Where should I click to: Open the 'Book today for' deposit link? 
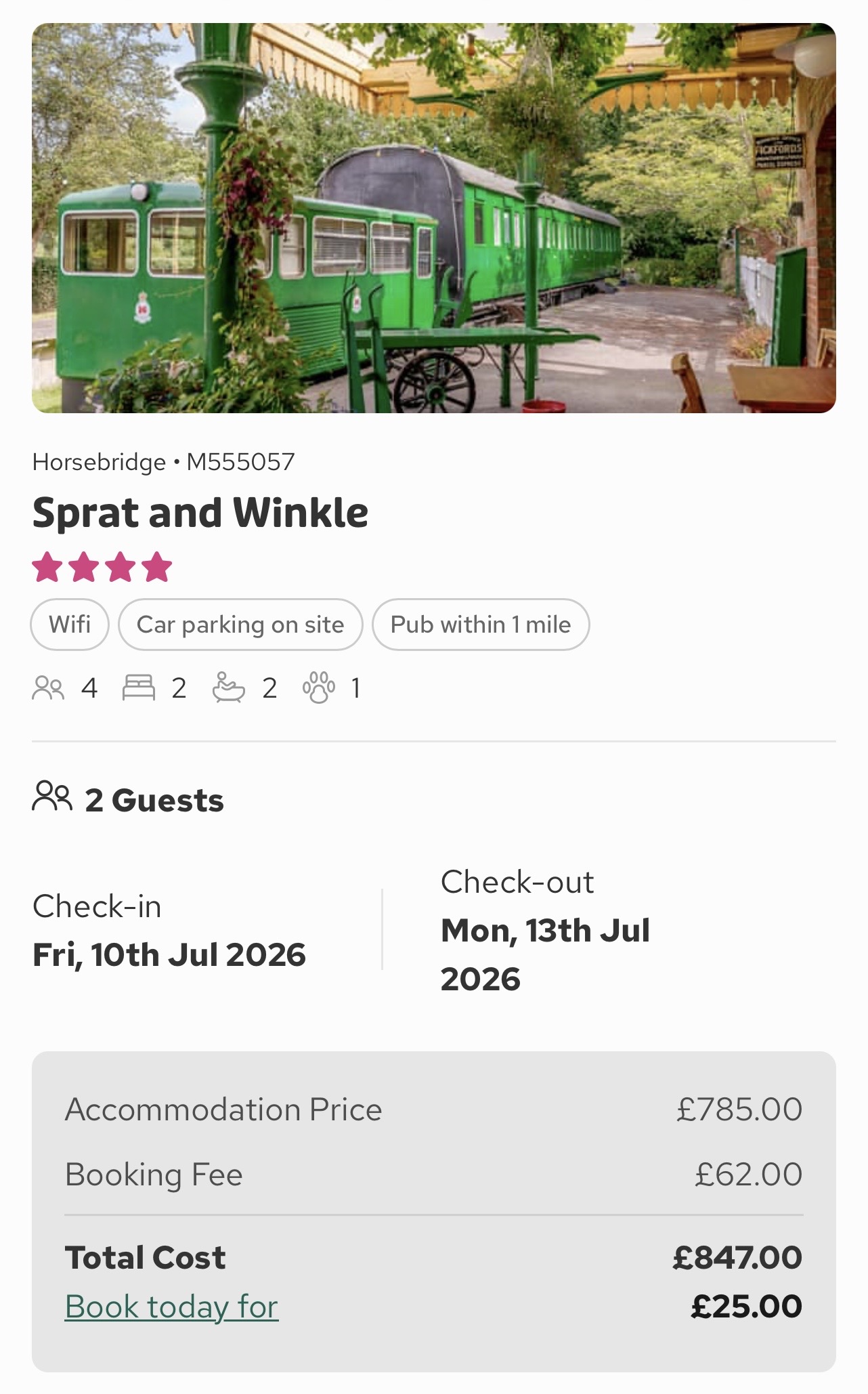tap(171, 1307)
